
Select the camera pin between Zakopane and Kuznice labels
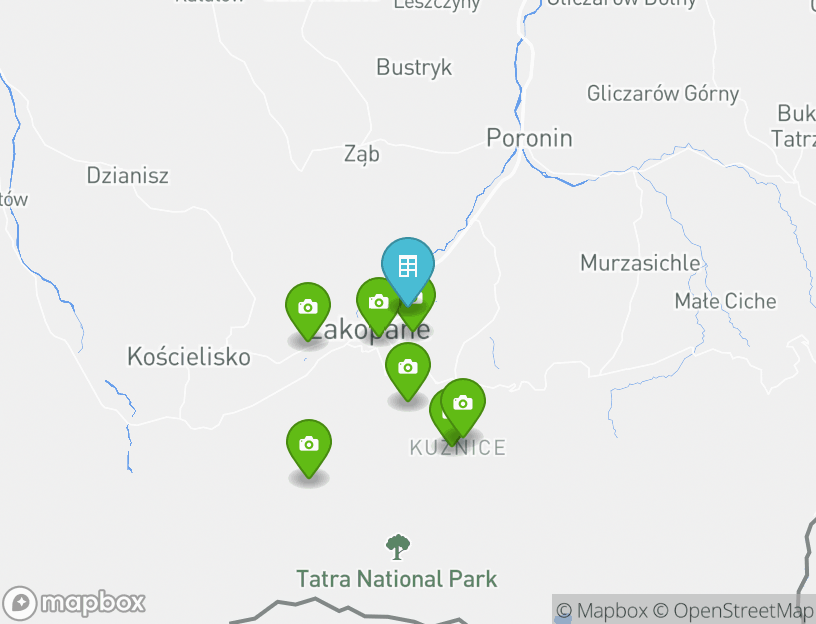(407, 368)
